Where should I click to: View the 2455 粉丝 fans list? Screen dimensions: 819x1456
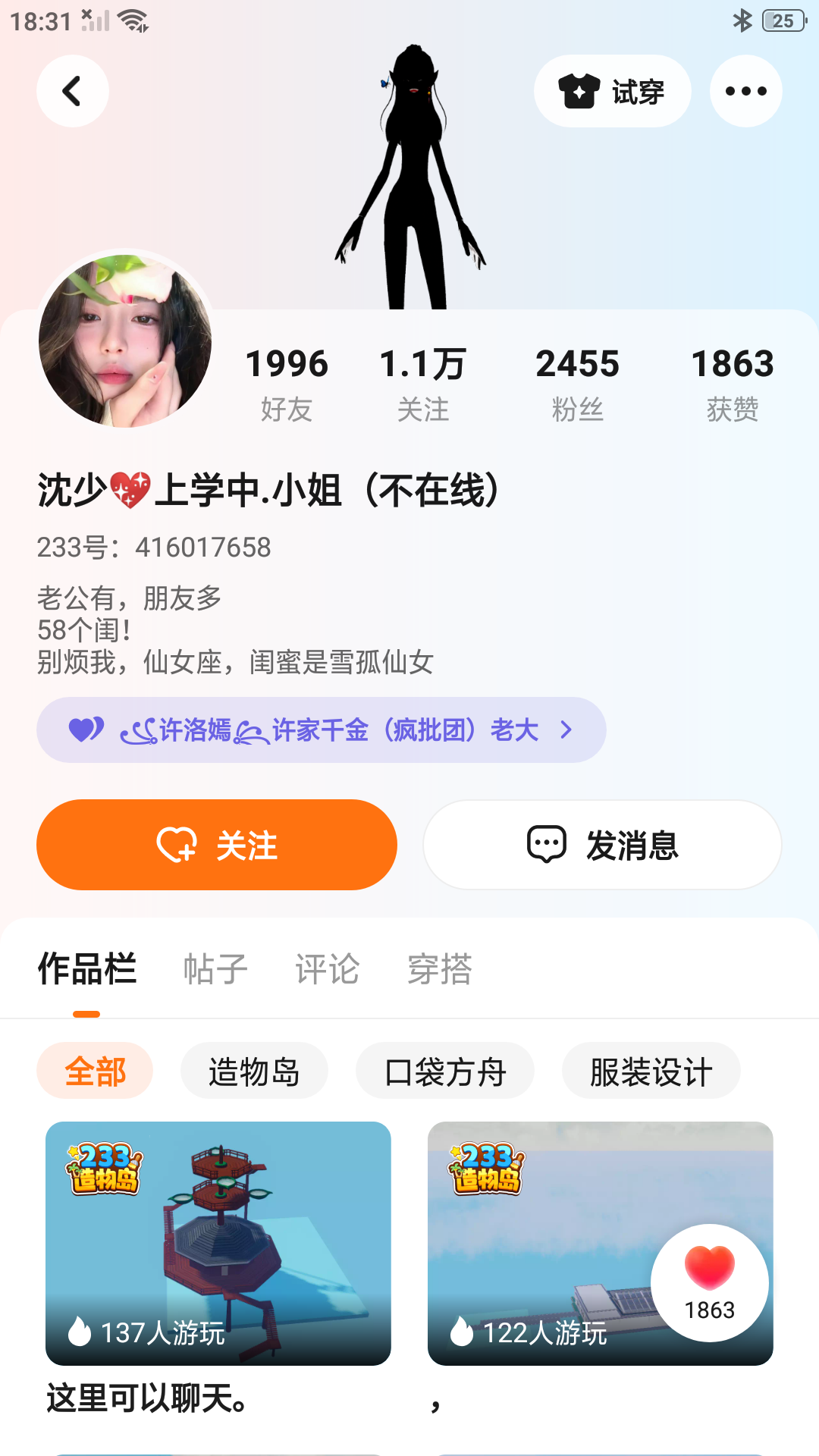(x=577, y=384)
